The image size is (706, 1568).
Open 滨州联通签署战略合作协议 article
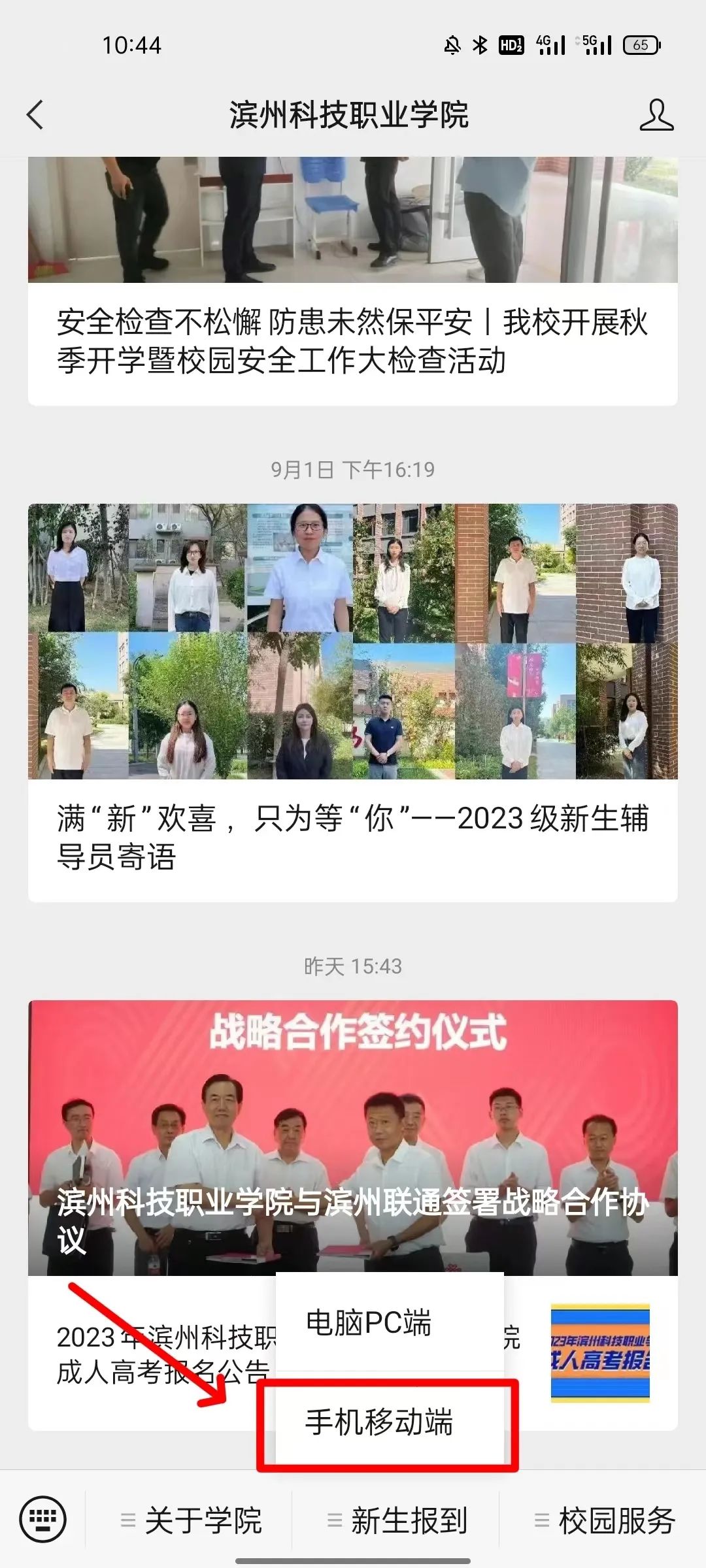[352, 1138]
